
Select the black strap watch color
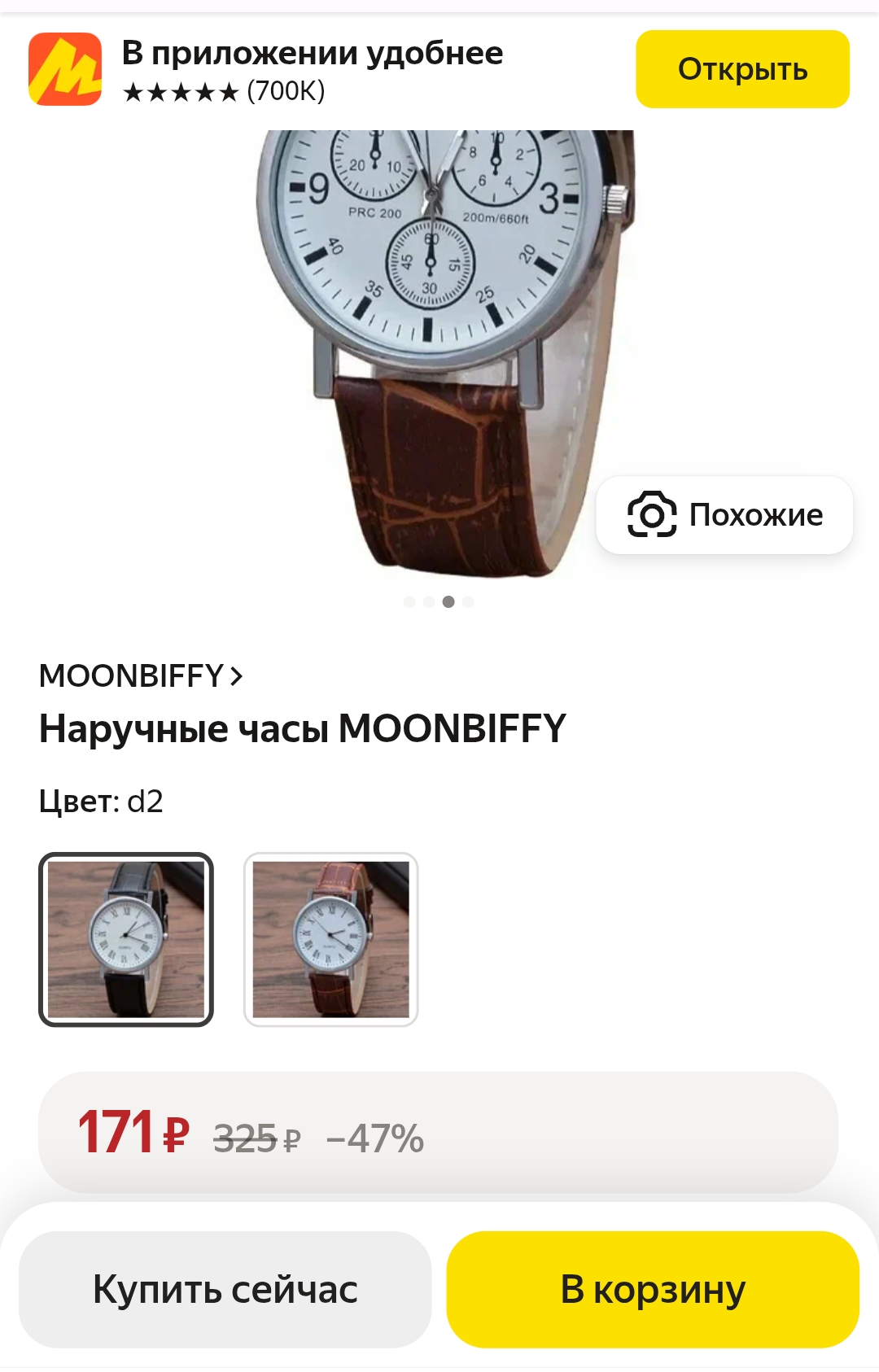126,939
